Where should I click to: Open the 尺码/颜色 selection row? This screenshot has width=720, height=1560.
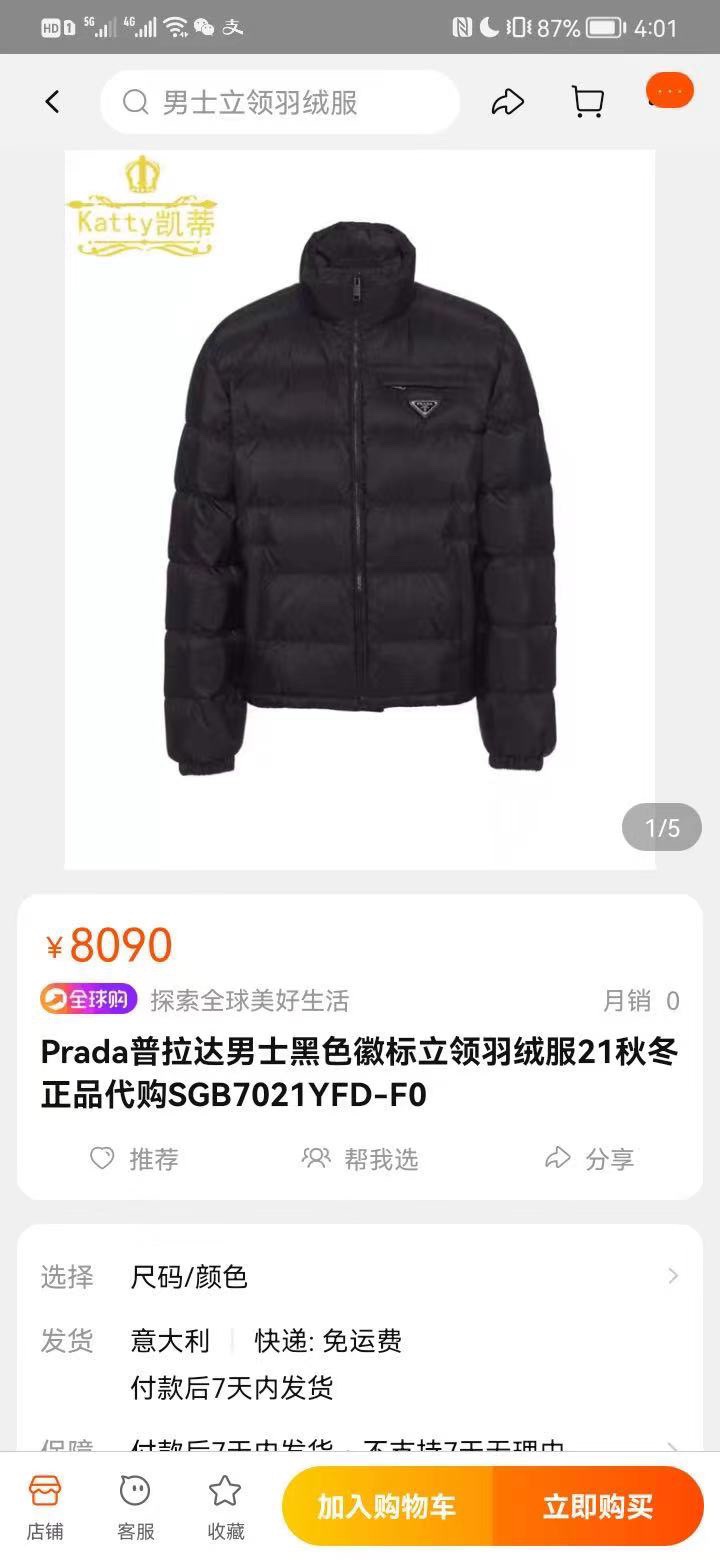coord(360,1277)
